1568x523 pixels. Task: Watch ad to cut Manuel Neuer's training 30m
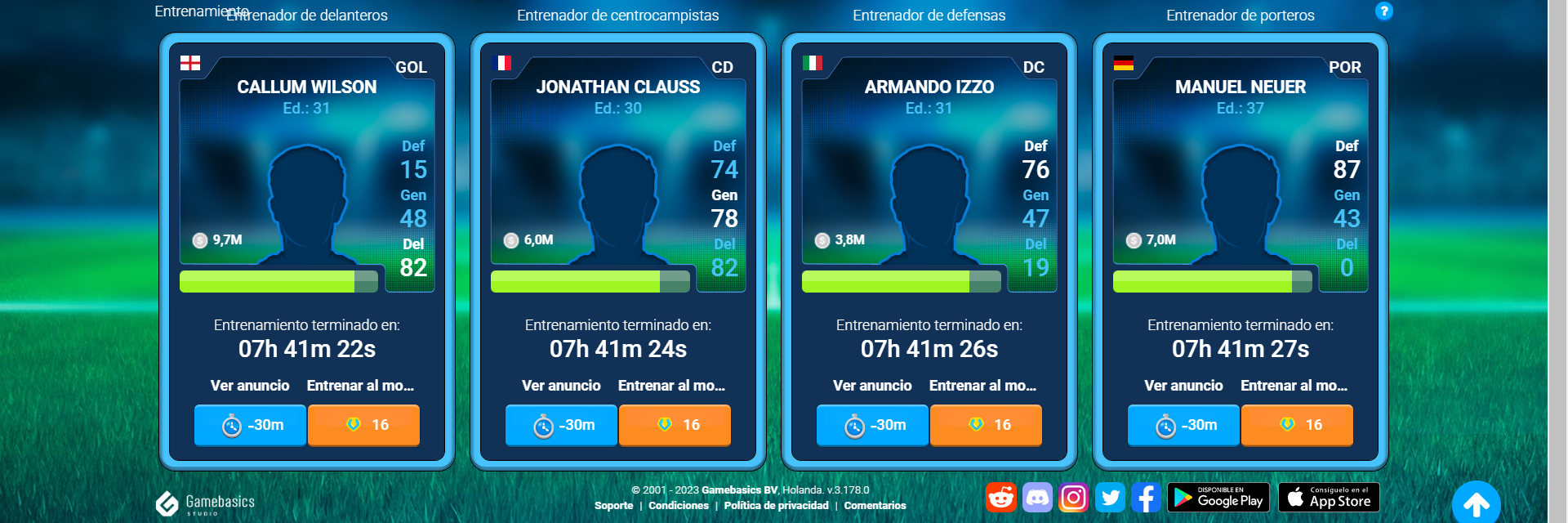pyautogui.click(x=1184, y=425)
